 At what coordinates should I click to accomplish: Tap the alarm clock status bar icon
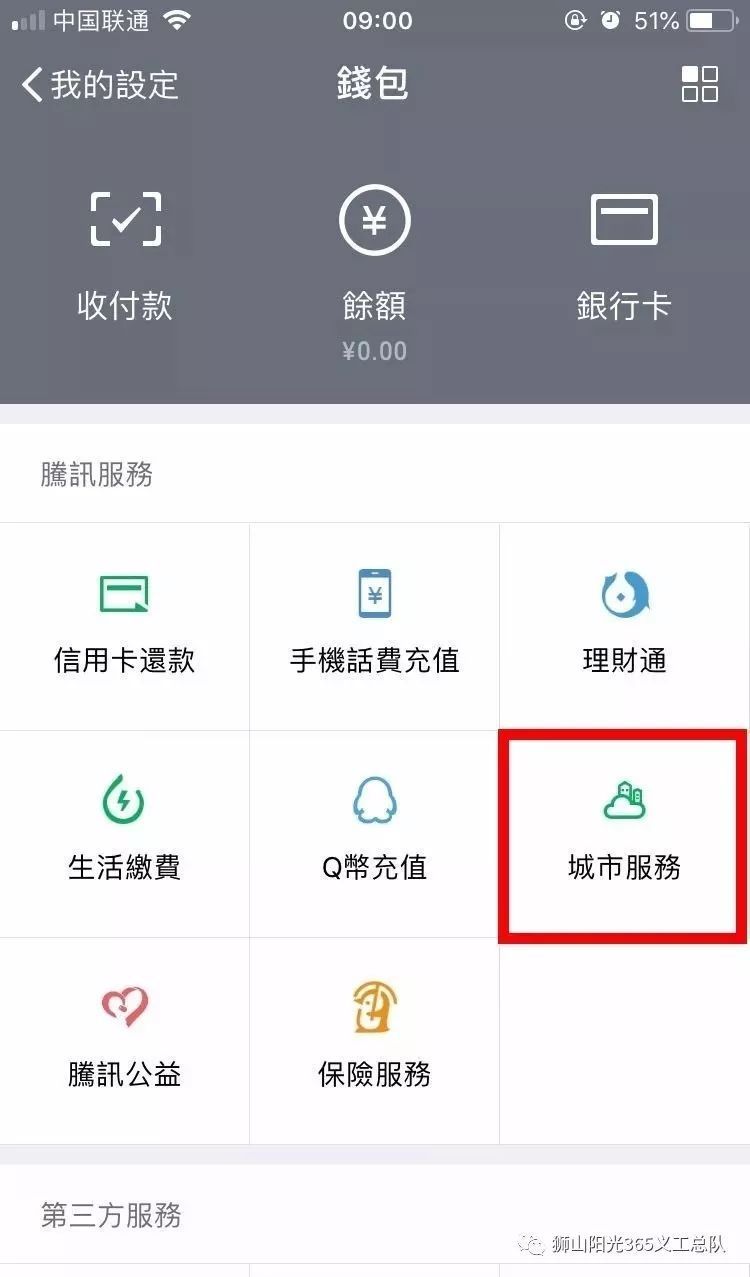click(x=613, y=20)
